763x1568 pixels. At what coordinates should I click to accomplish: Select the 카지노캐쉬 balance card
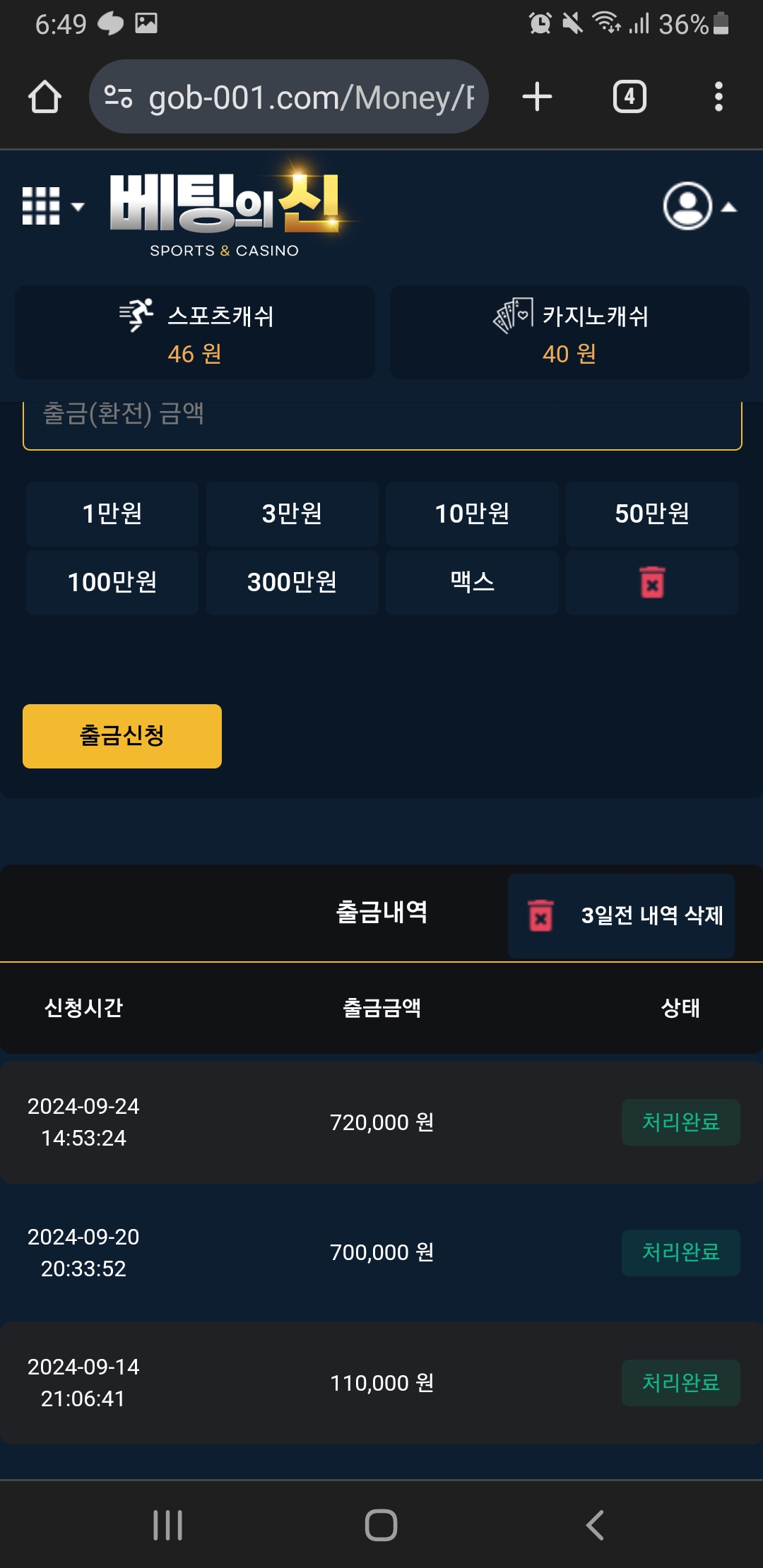[x=569, y=333]
